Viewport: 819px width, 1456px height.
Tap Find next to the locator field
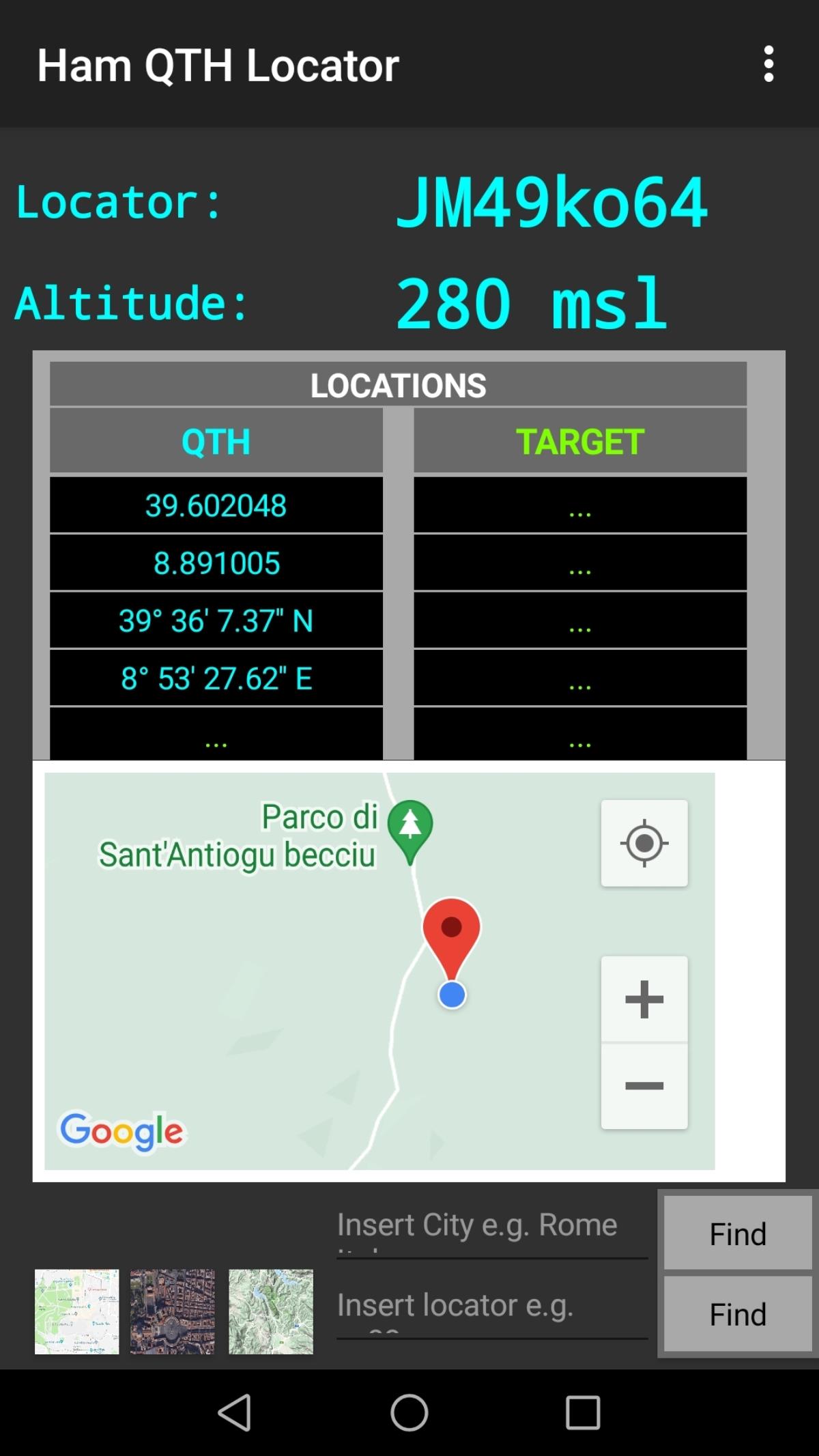pyautogui.click(x=737, y=1315)
